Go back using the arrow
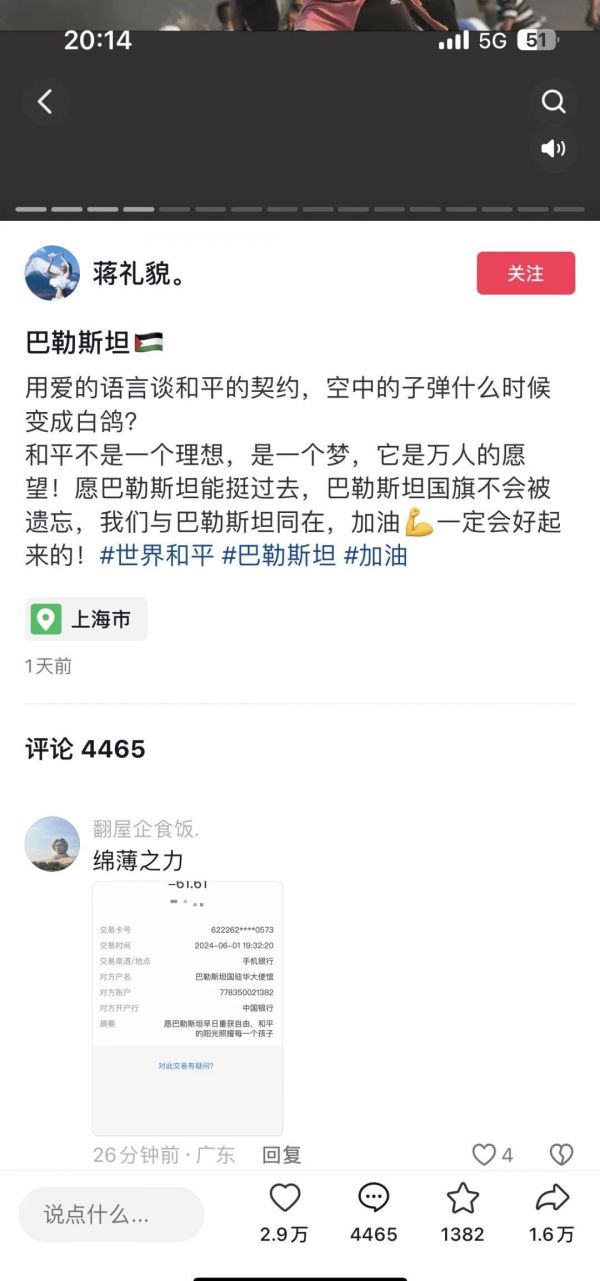This screenshot has height=1281, width=600. click(45, 101)
